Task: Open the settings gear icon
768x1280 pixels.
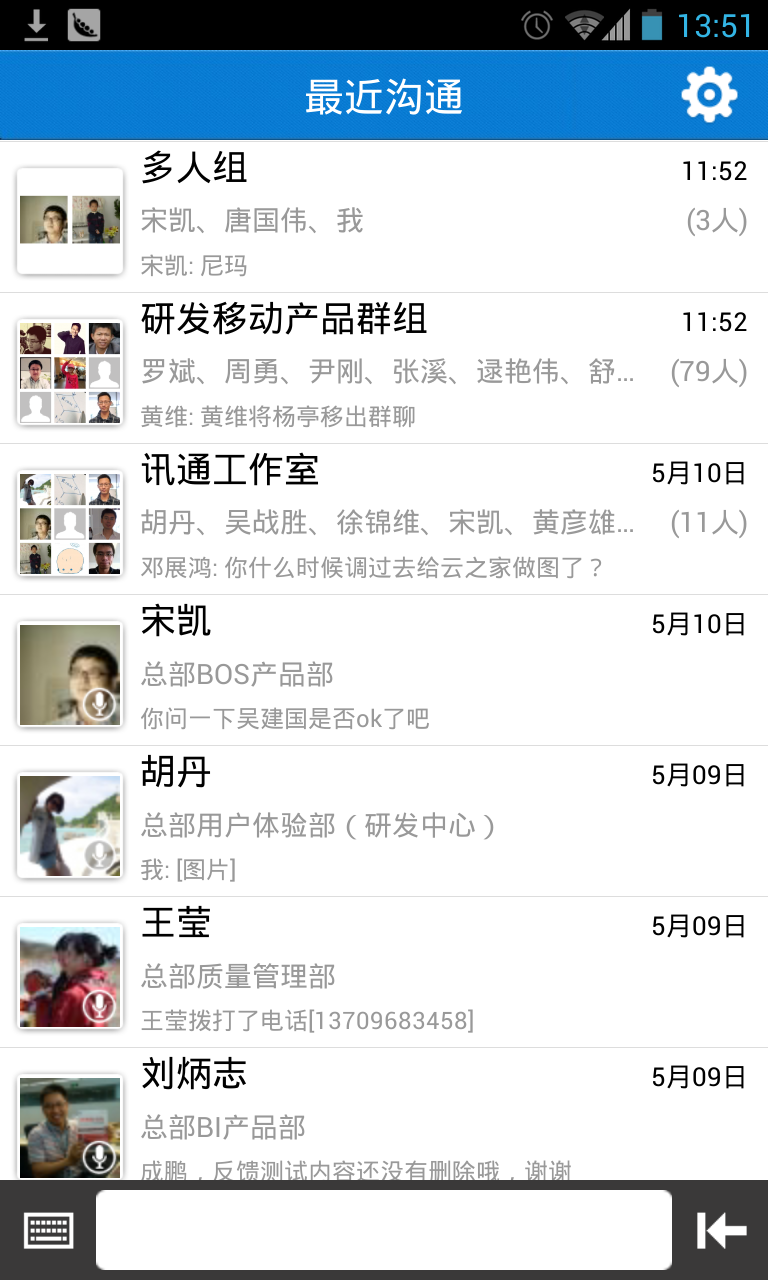Action: 709,96
